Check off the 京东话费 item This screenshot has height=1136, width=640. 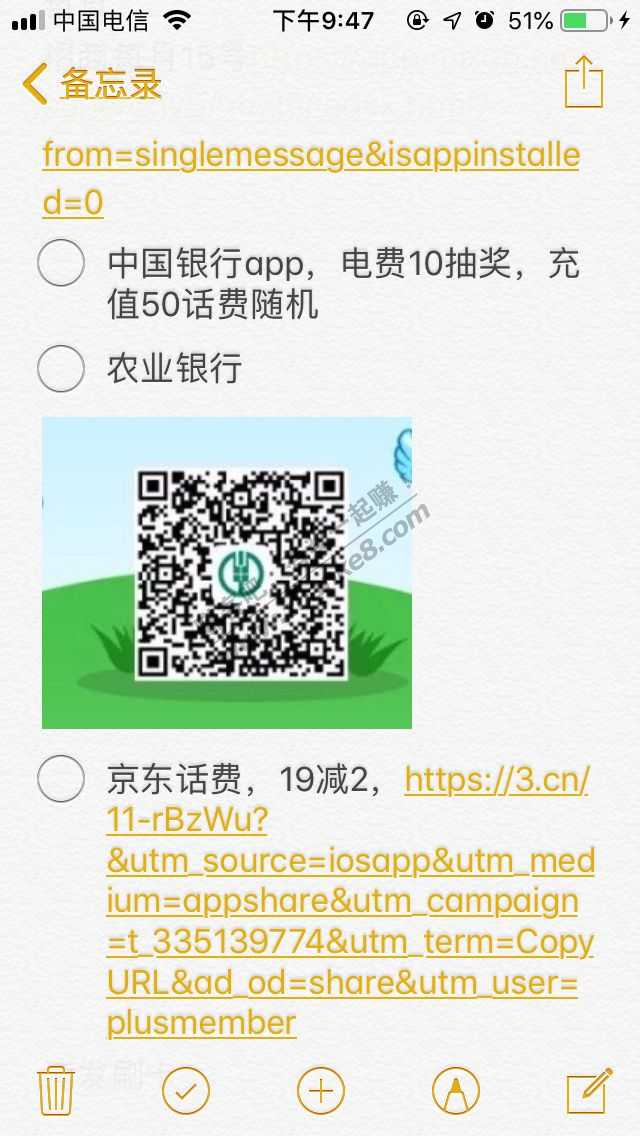(x=61, y=779)
